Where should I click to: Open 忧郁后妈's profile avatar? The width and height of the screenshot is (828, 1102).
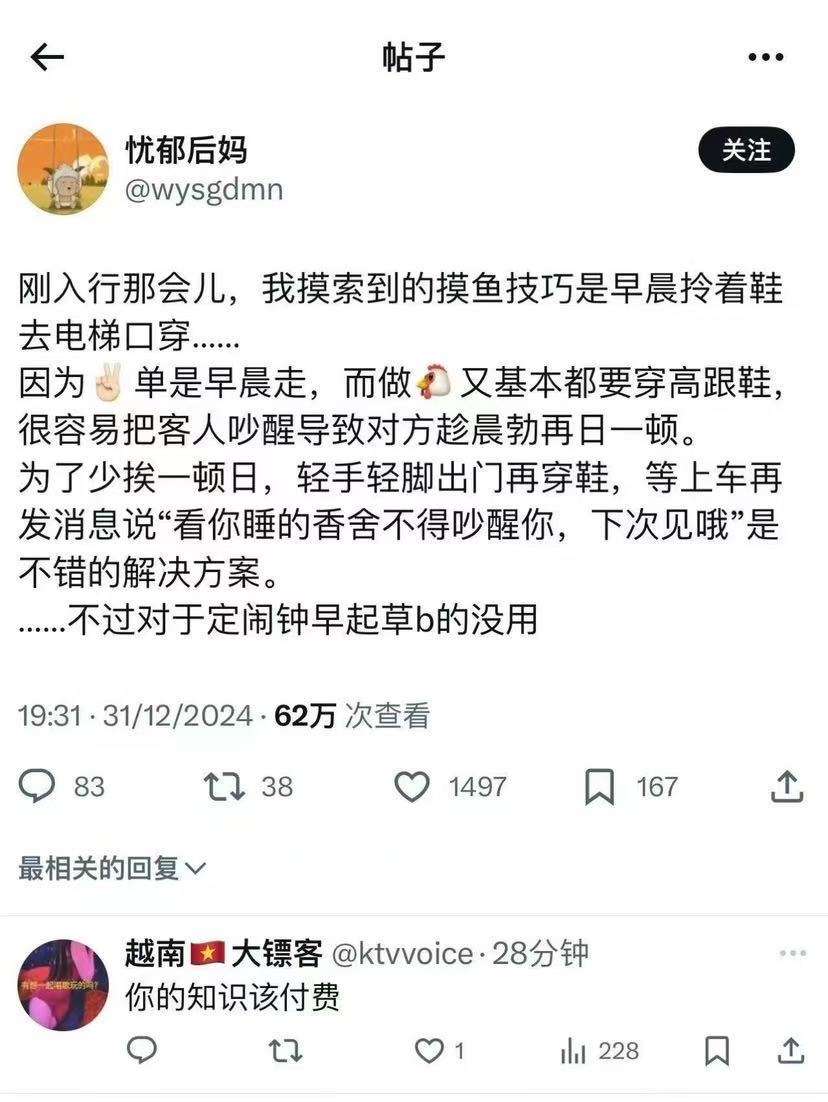point(62,168)
